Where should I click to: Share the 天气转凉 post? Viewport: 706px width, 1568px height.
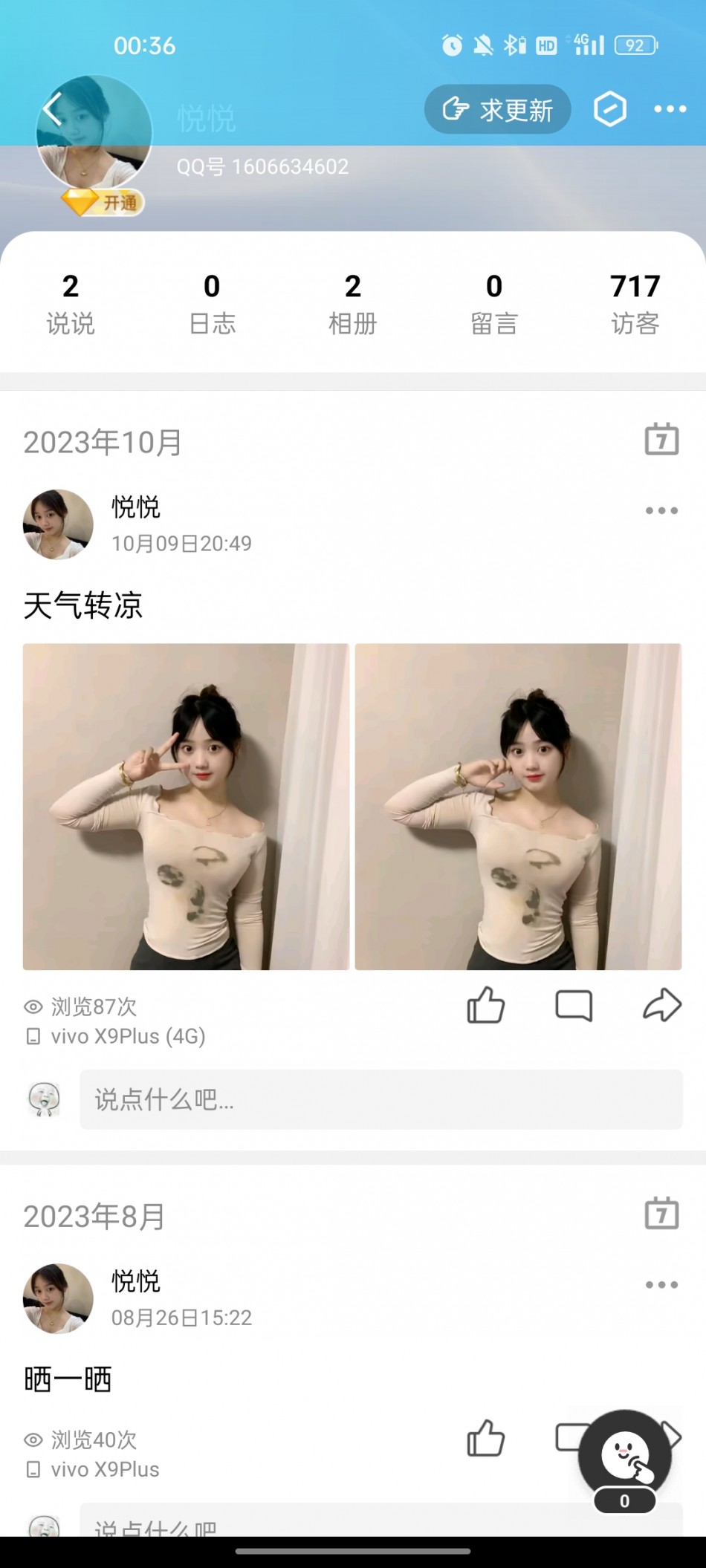(661, 1006)
